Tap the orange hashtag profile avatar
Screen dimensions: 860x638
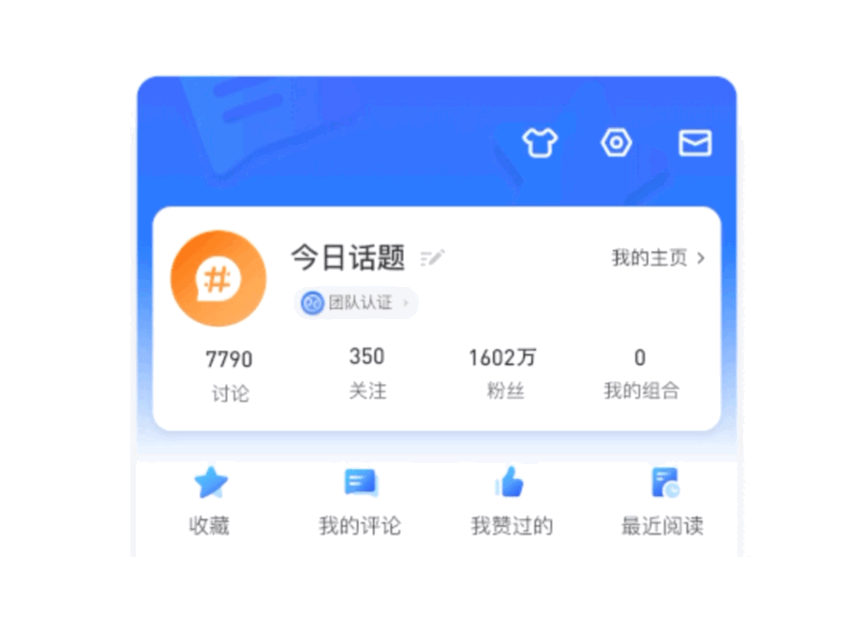tap(218, 279)
